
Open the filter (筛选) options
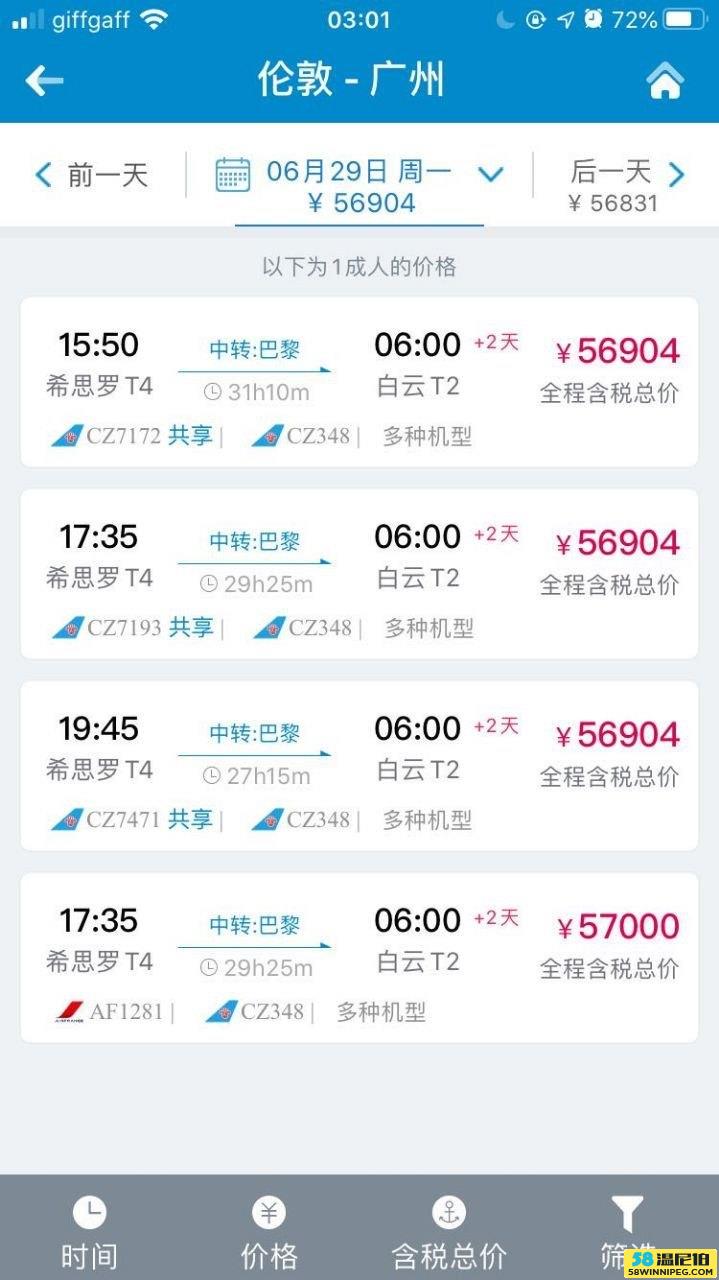pyautogui.click(x=627, y=1233)
